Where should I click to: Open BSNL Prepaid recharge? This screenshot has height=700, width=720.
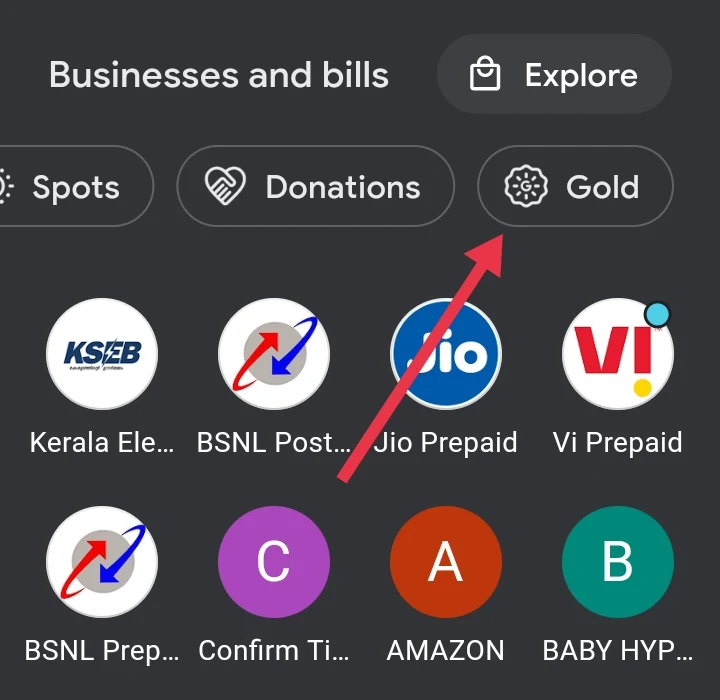pos(102,562)
